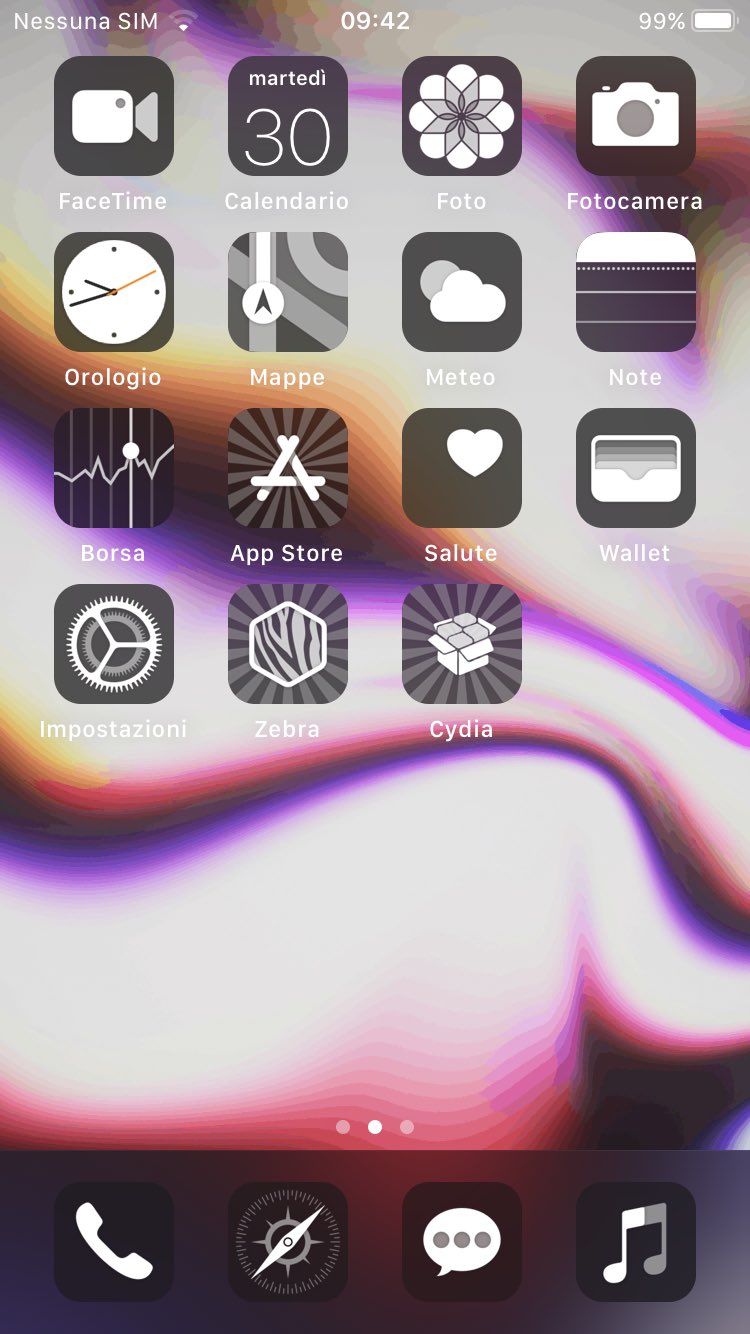Open the Meteo weather app
750x1334 pixels.
point(462,292)
